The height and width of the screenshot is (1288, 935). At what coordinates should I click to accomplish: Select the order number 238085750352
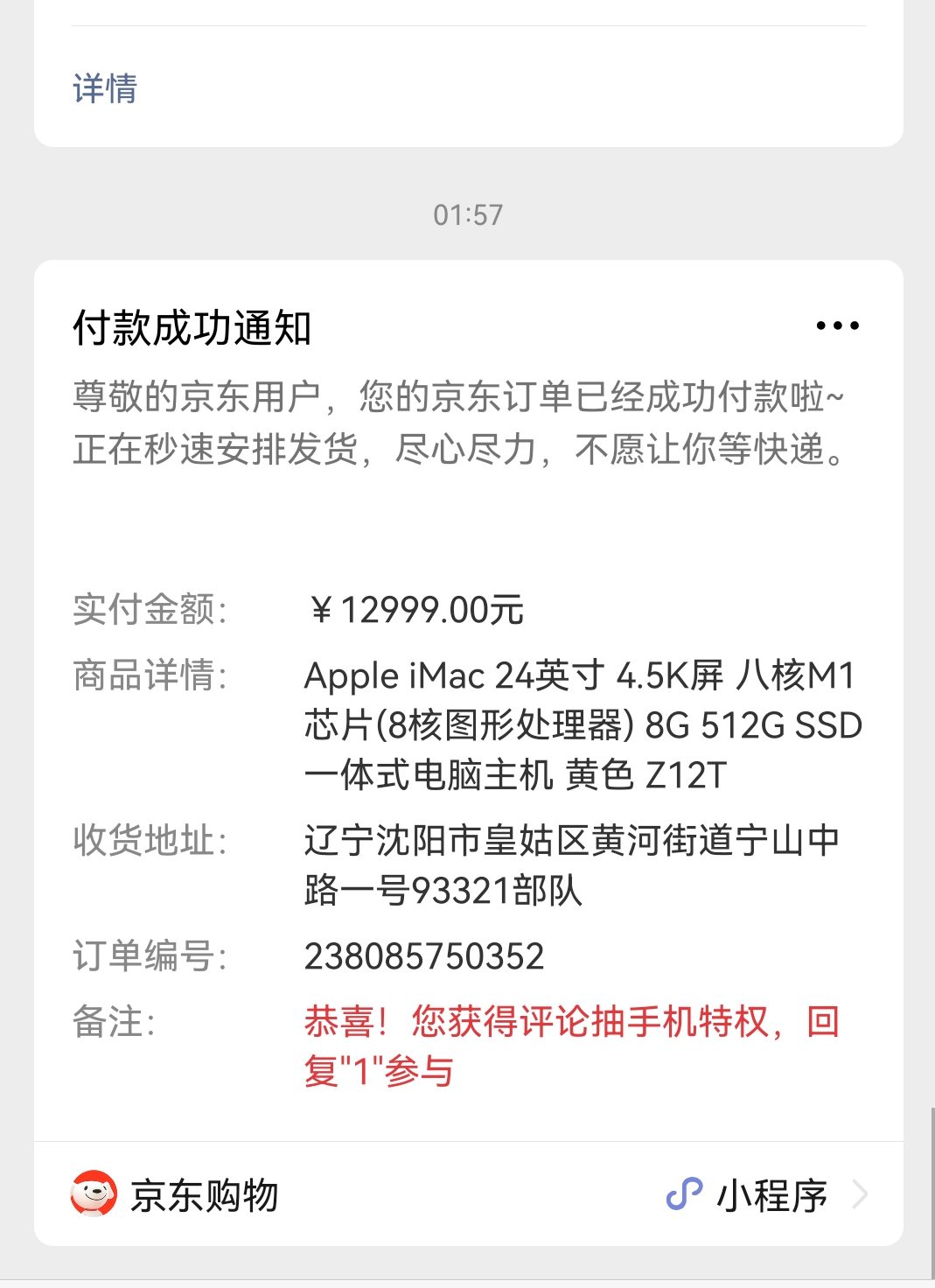click(424, 957)
